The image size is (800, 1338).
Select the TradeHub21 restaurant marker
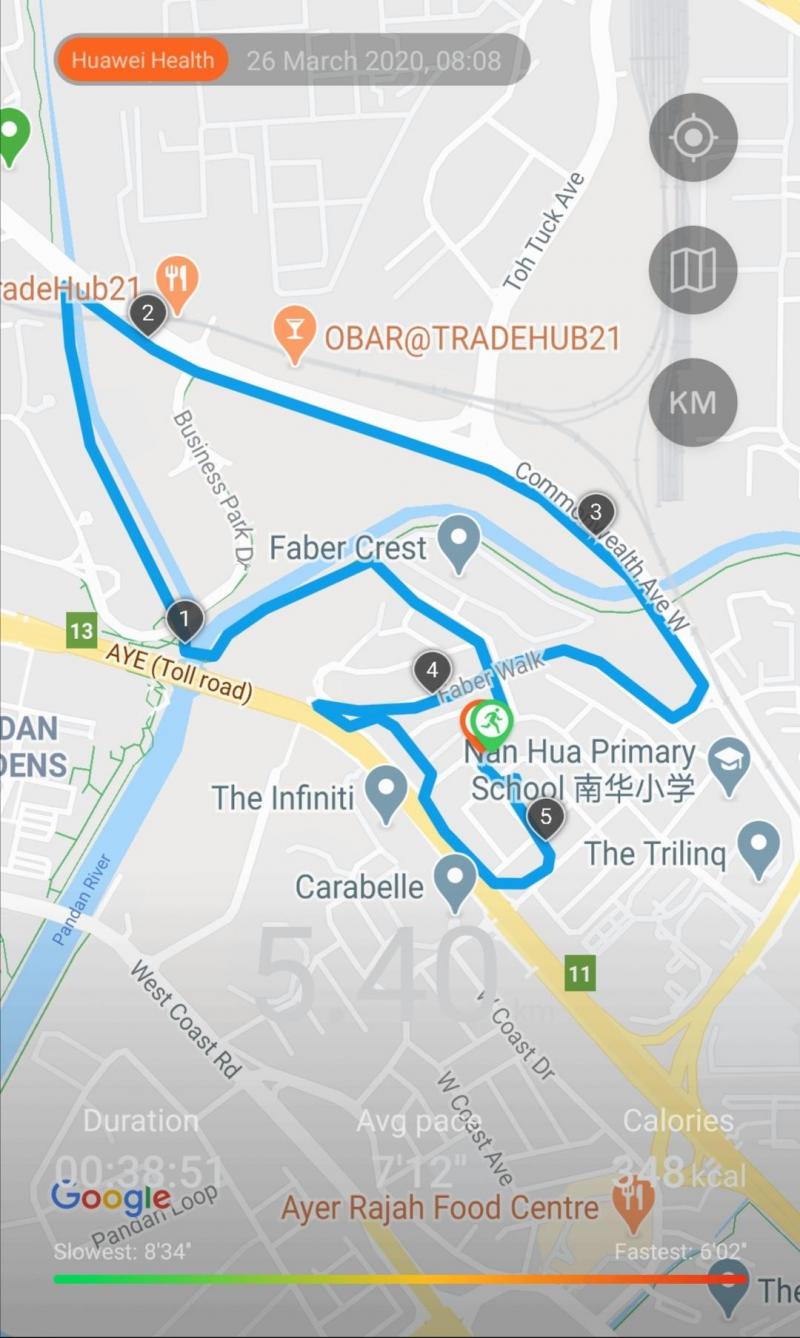point(177,285)
